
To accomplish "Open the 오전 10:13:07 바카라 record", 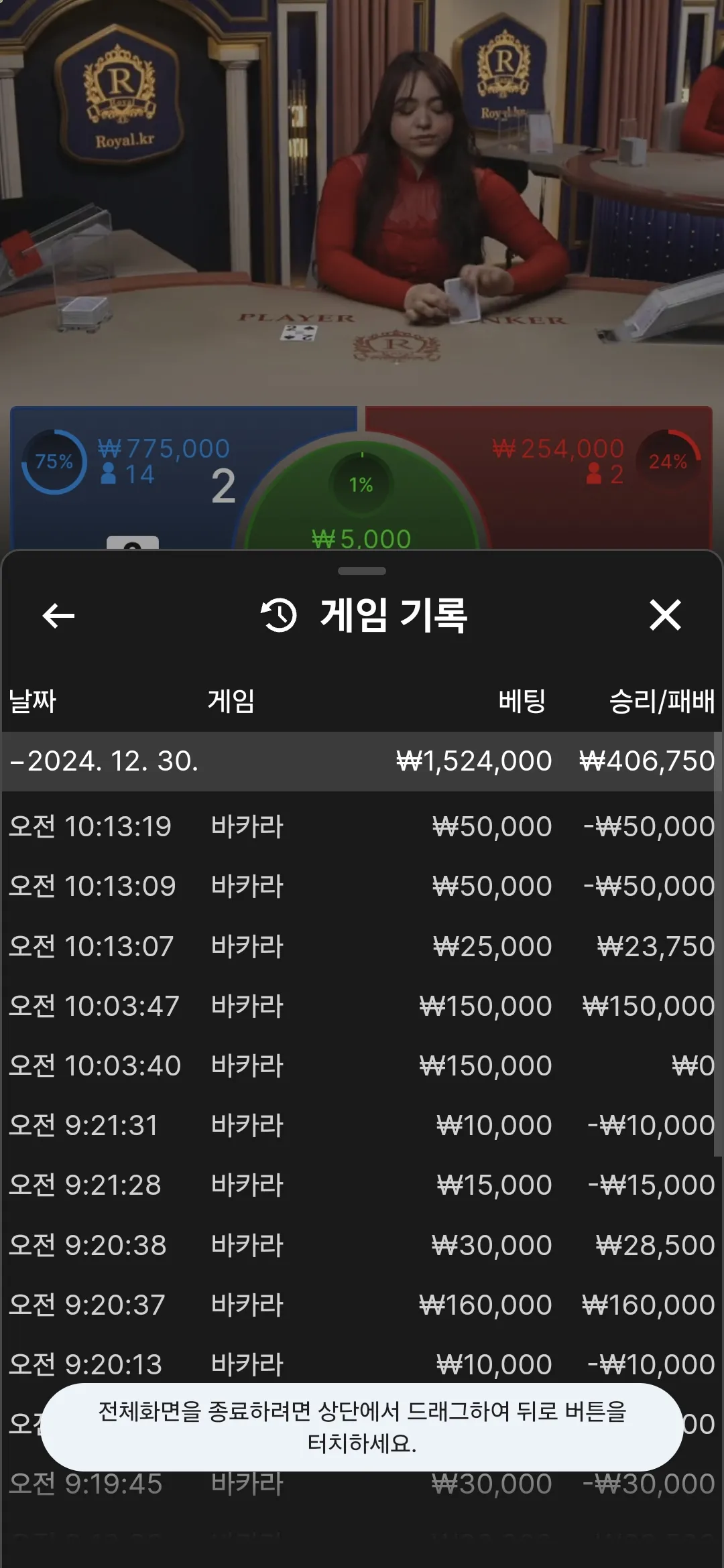I will 362,946.
